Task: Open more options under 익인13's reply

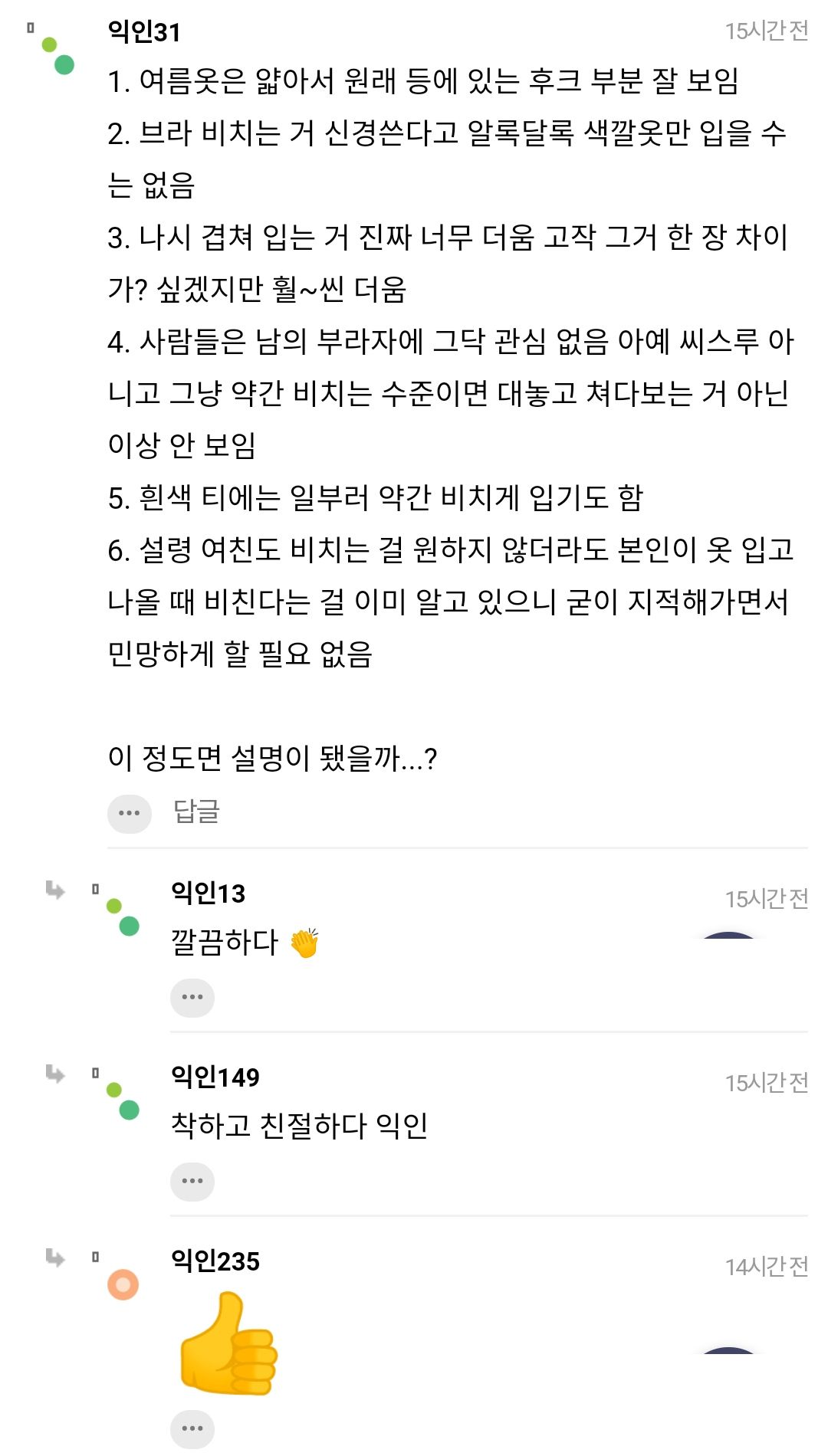Action: coord(192,998)
